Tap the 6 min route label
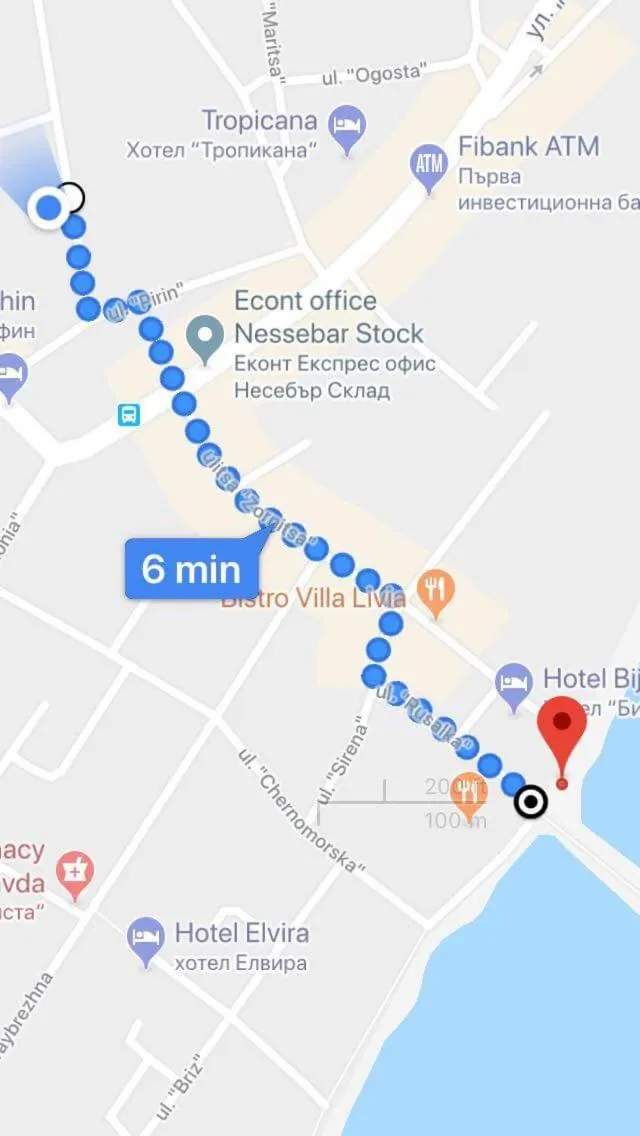The image size is (640, 1136). tap(191, 570)
